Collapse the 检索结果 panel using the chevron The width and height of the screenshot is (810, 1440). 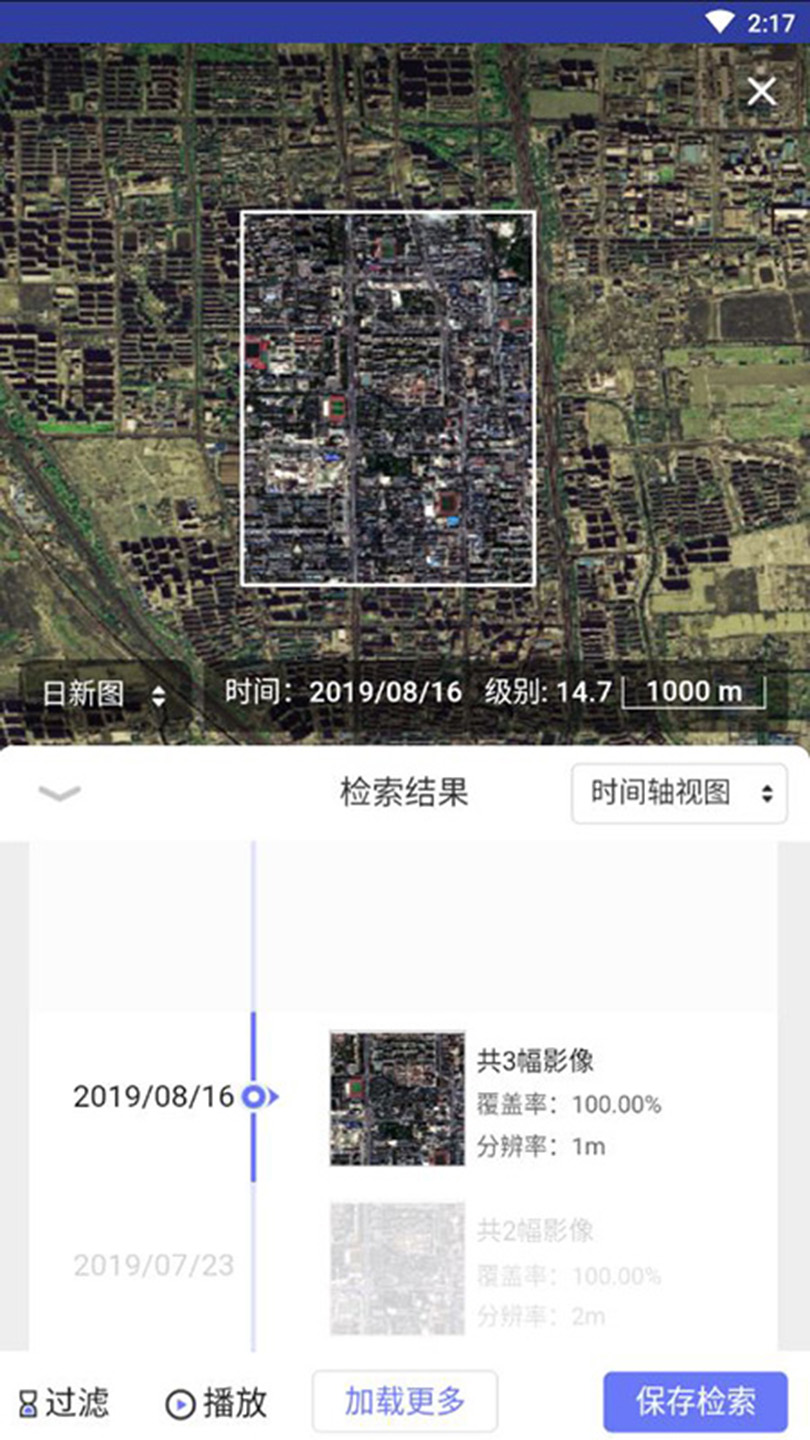[x=60, y=793]
